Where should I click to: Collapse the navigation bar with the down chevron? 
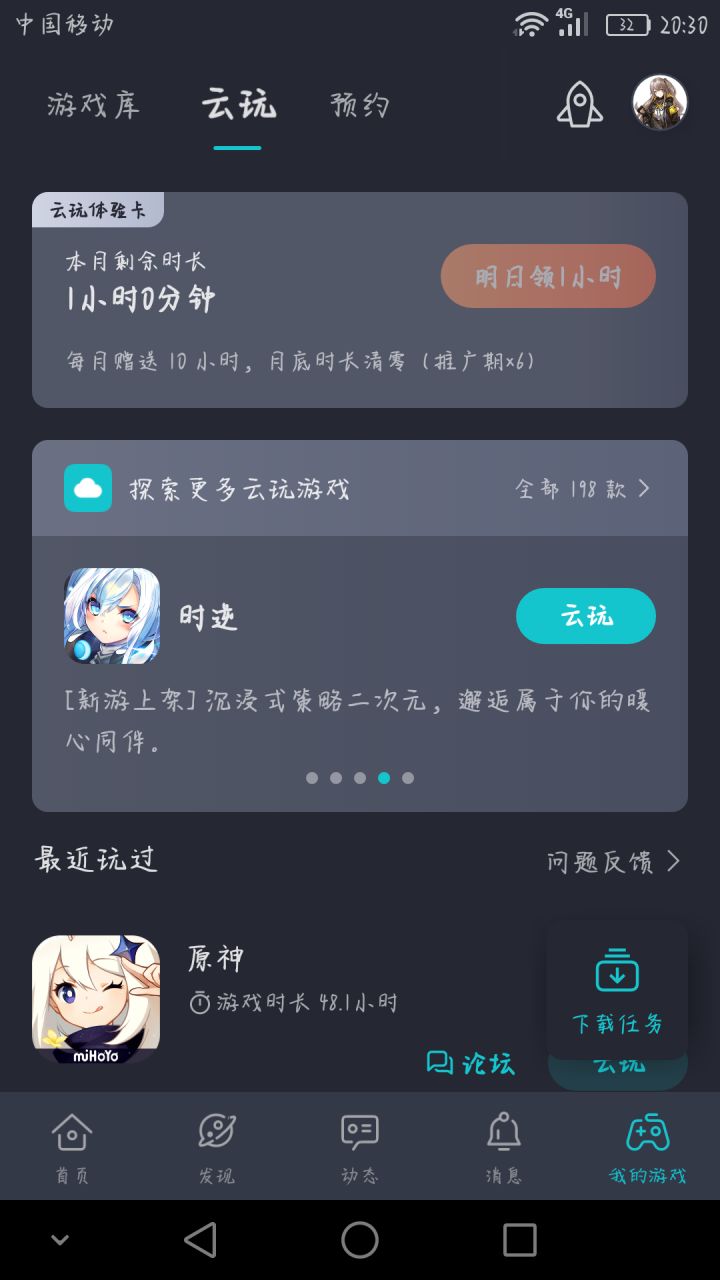click(x=58, y=1238)
